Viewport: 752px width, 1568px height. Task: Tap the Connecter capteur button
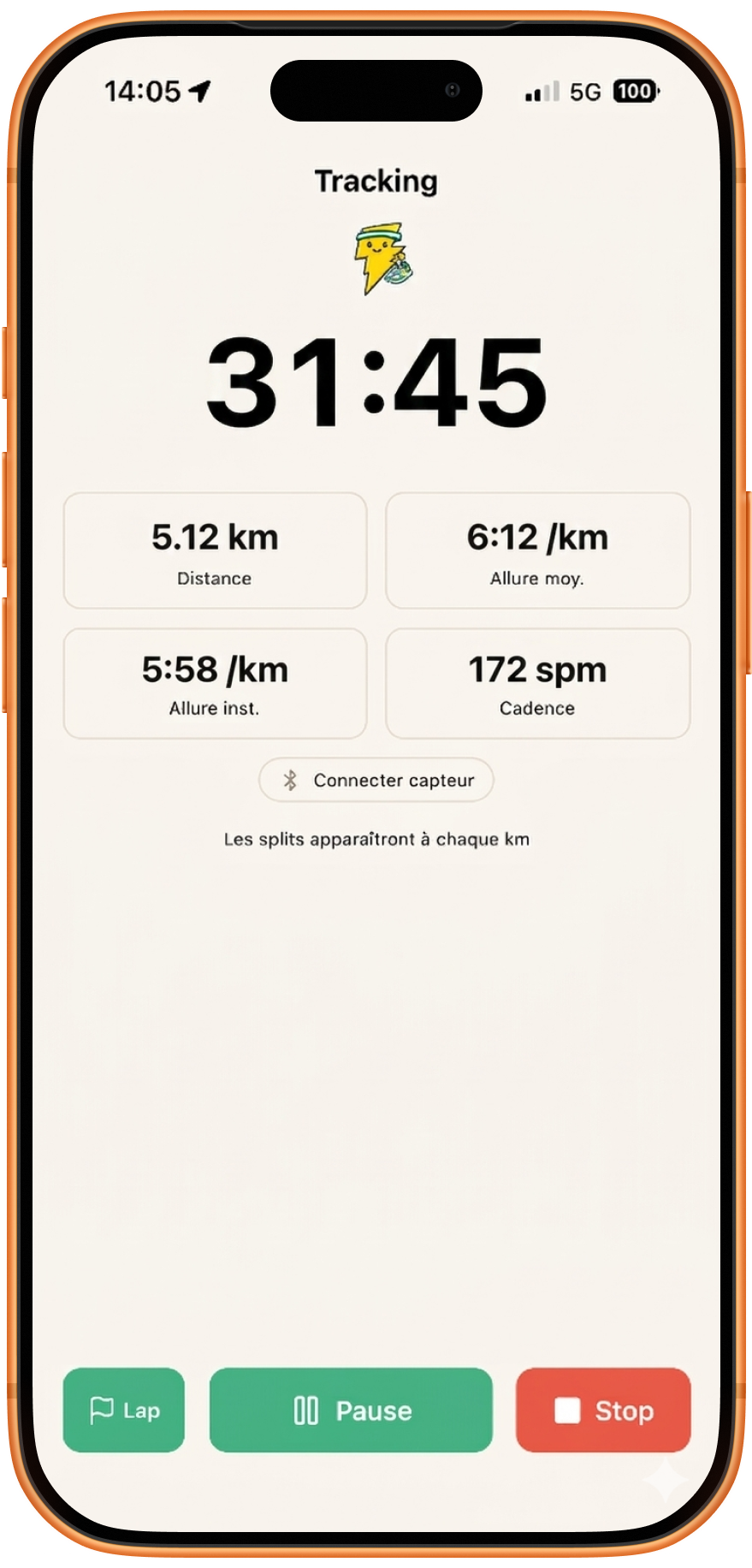[x=376, y=780]
